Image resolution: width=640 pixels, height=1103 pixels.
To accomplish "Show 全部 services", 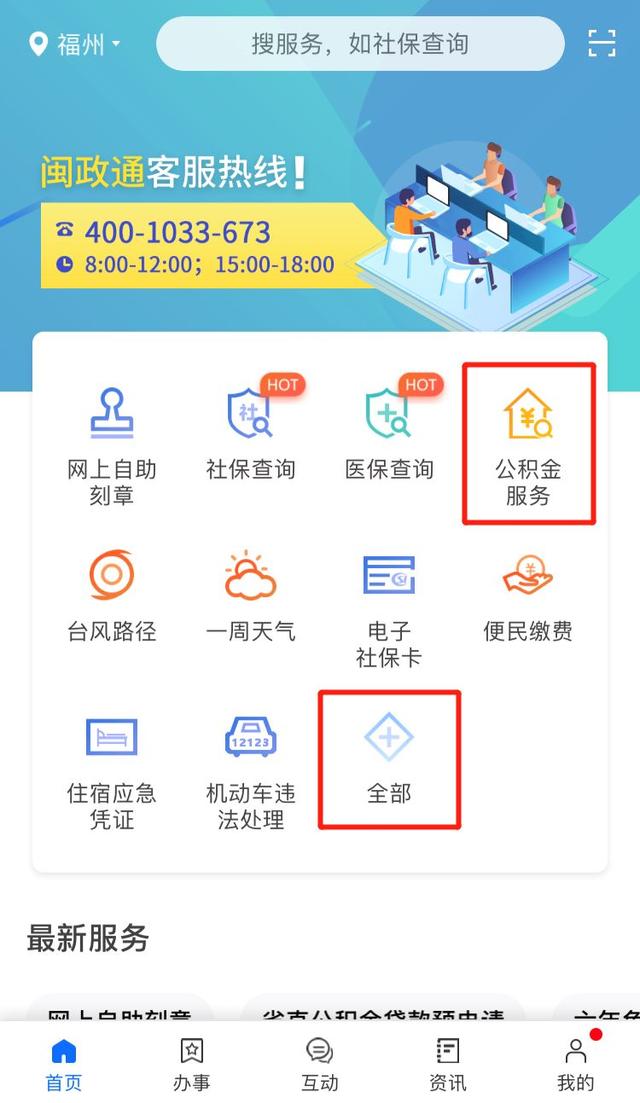I will [389, 760].
